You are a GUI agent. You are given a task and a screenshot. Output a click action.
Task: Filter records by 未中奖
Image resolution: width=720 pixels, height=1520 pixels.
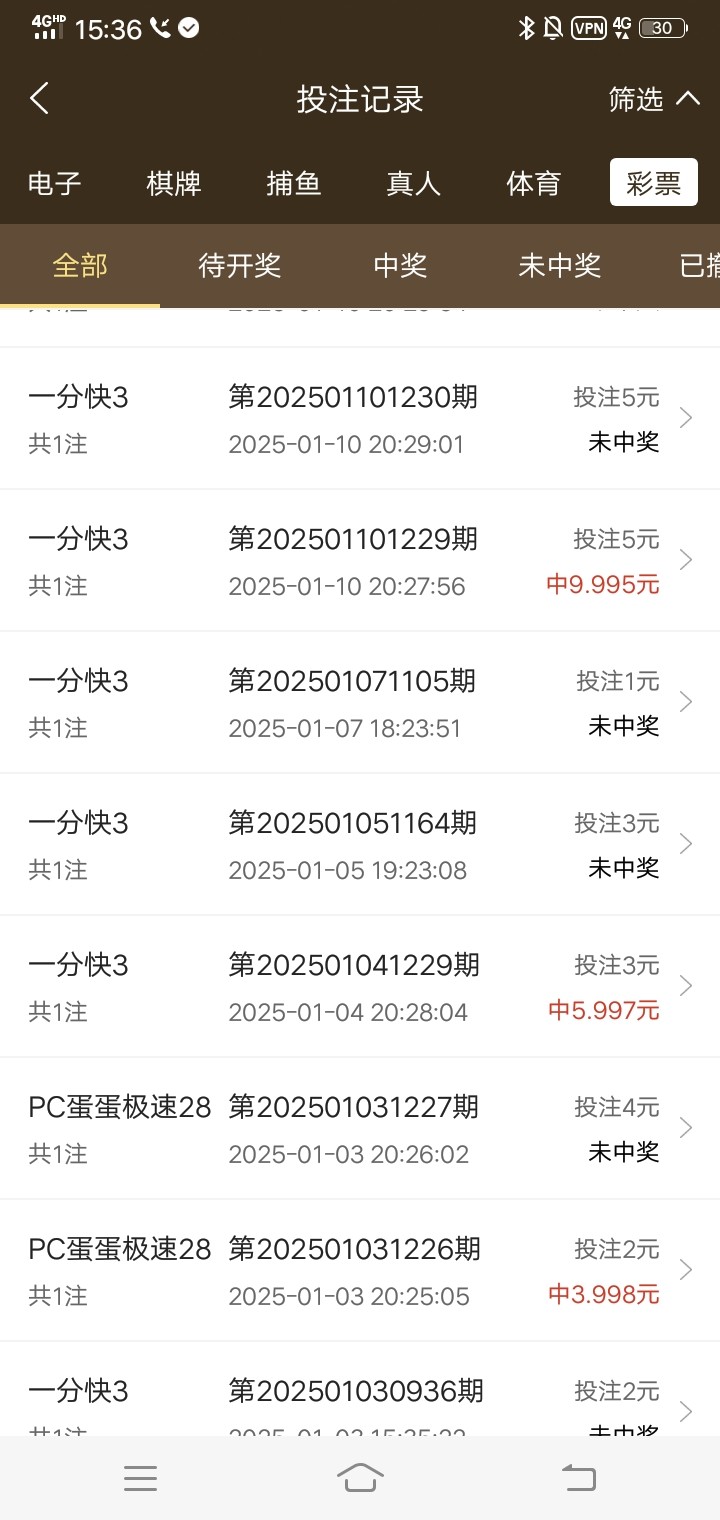point(559,265)
